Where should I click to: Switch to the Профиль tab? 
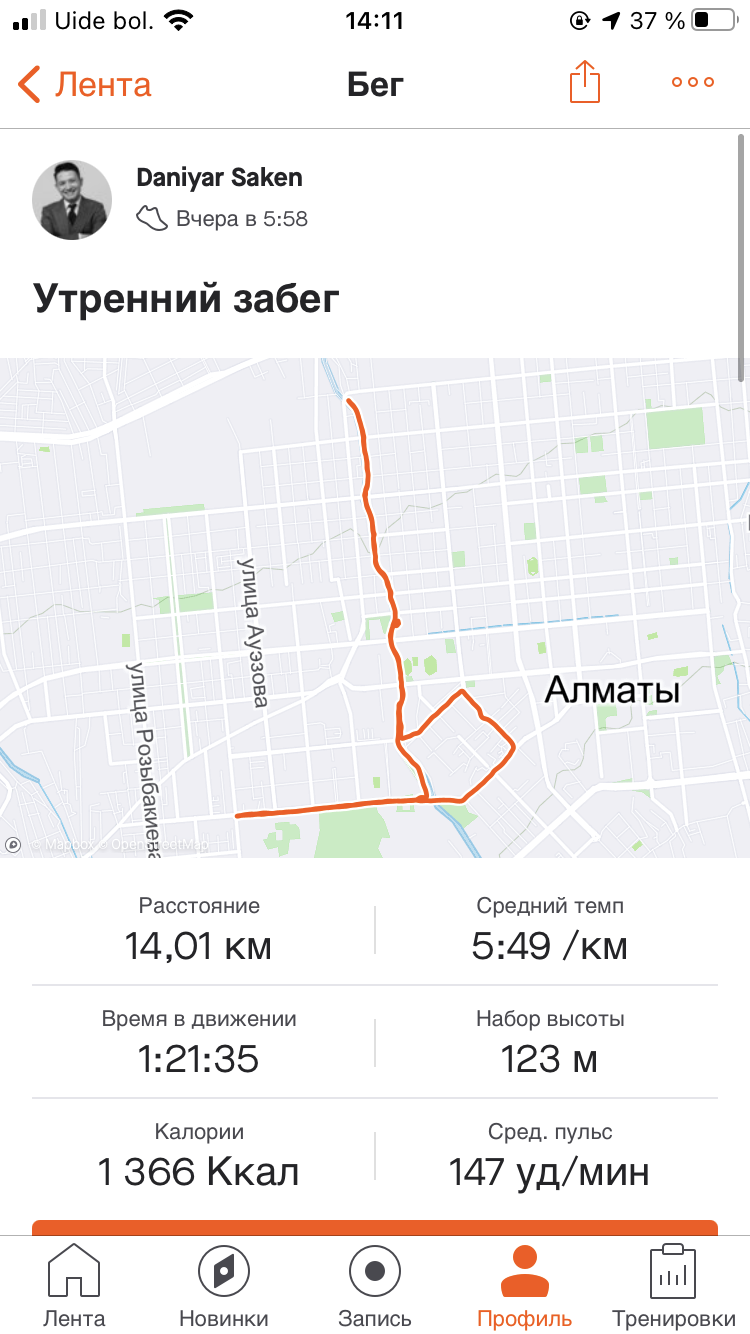click(x=525, y=1284)
